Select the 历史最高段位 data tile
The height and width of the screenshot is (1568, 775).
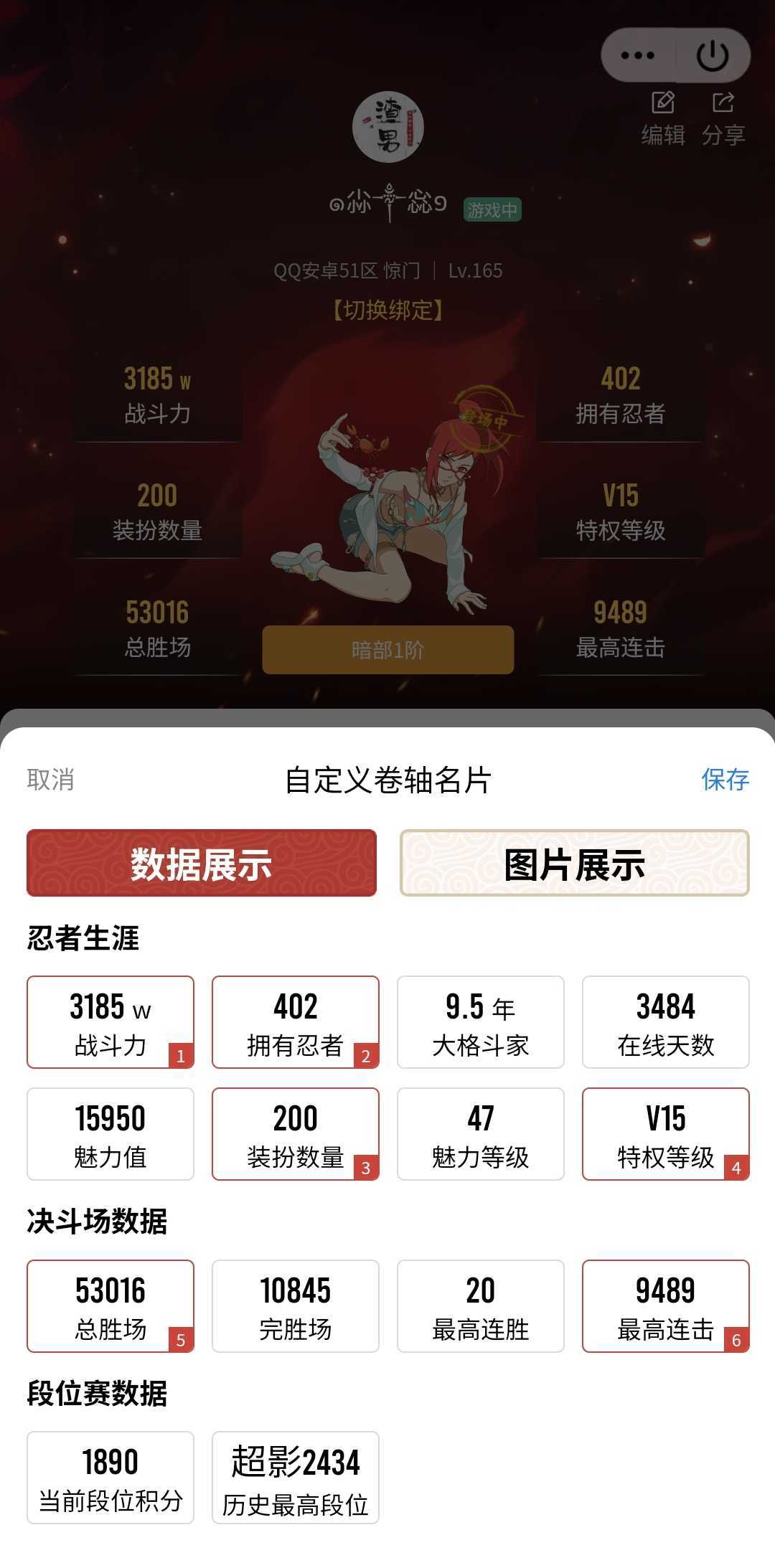[296, 1478]
